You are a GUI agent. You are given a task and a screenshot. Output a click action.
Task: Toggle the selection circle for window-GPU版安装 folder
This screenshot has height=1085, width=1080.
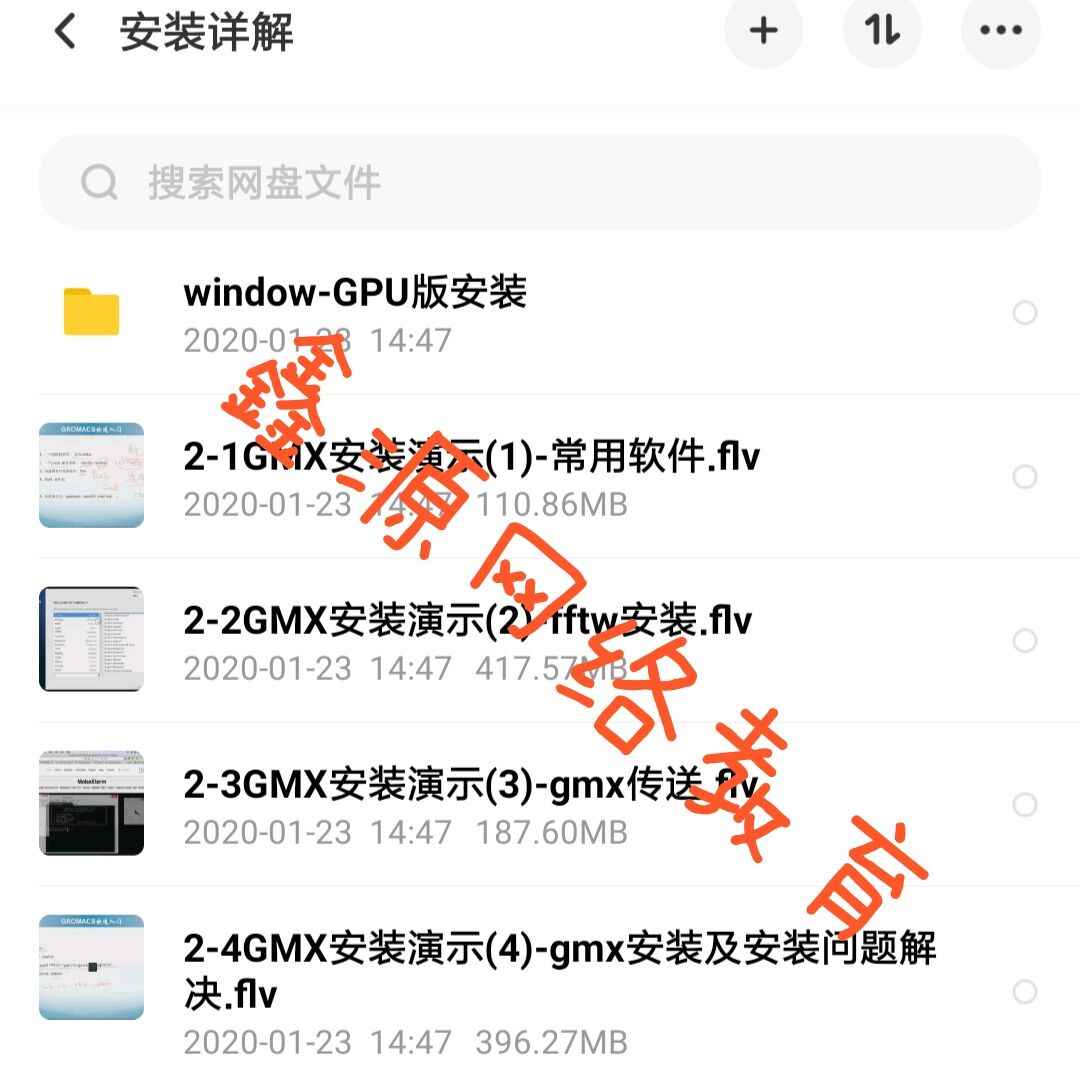pos(1026,312)
